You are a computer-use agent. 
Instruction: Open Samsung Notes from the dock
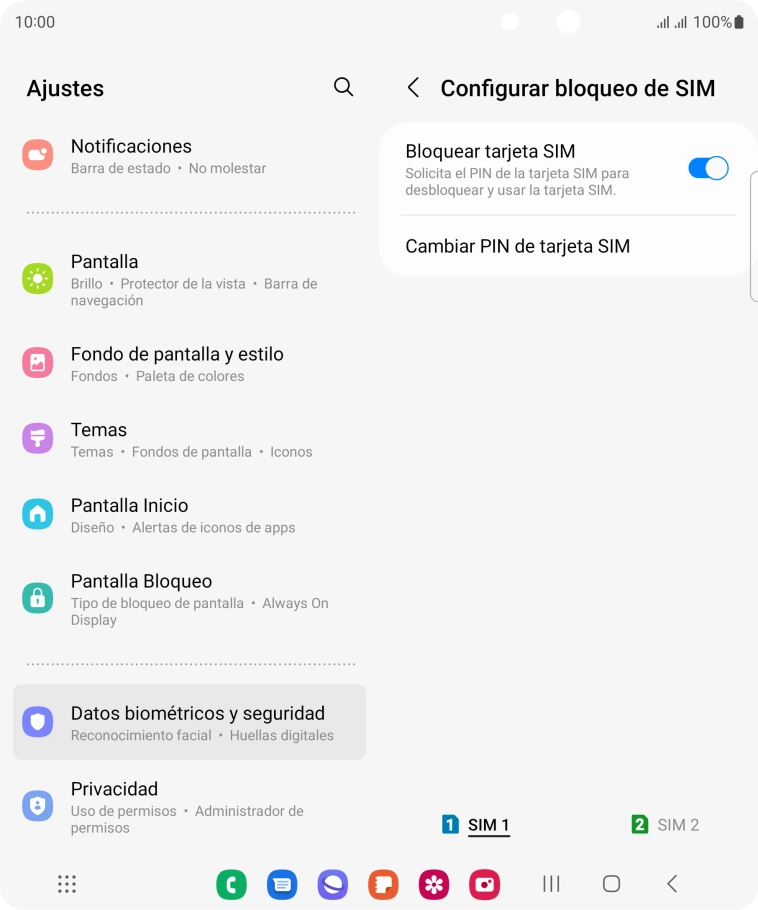pos(383,885)
